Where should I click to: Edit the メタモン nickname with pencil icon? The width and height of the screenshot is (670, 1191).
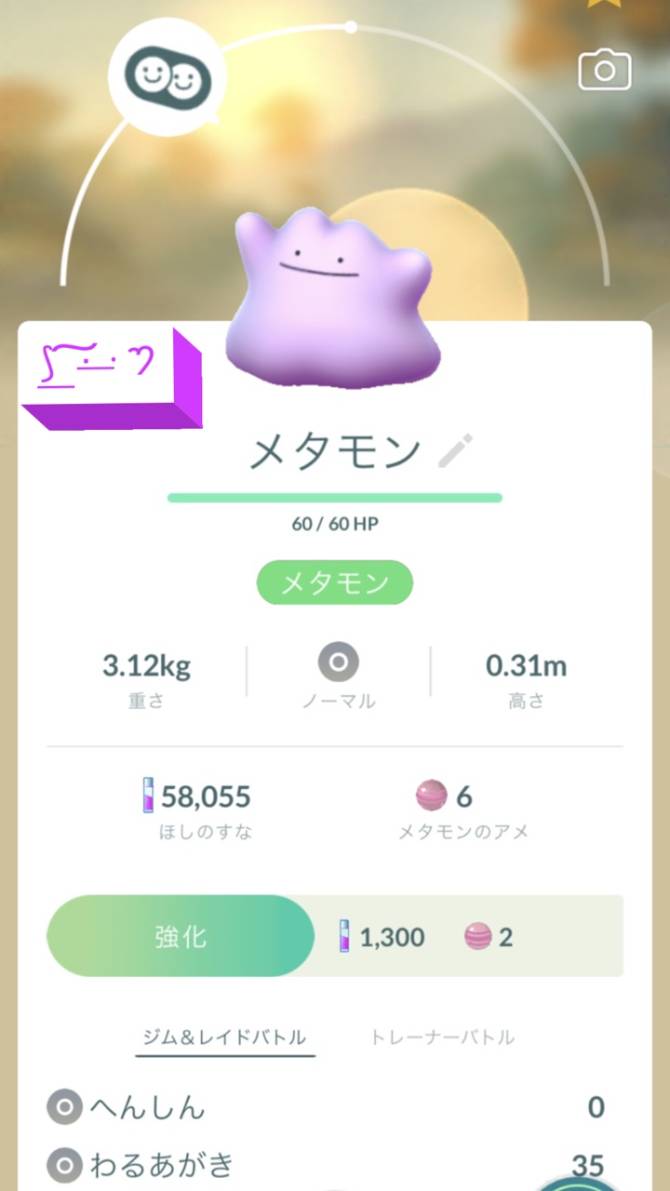tap(455, 452)
